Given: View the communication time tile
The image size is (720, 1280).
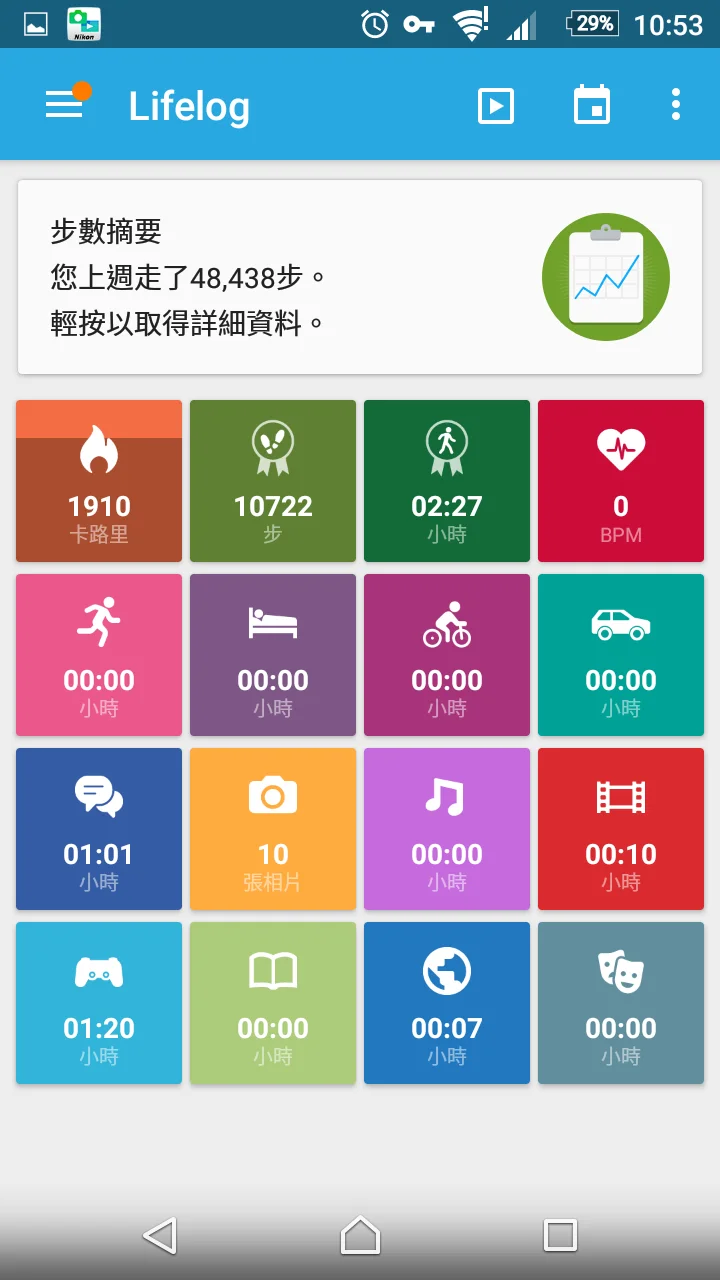Looking at the screenshot, I should 98,829.
